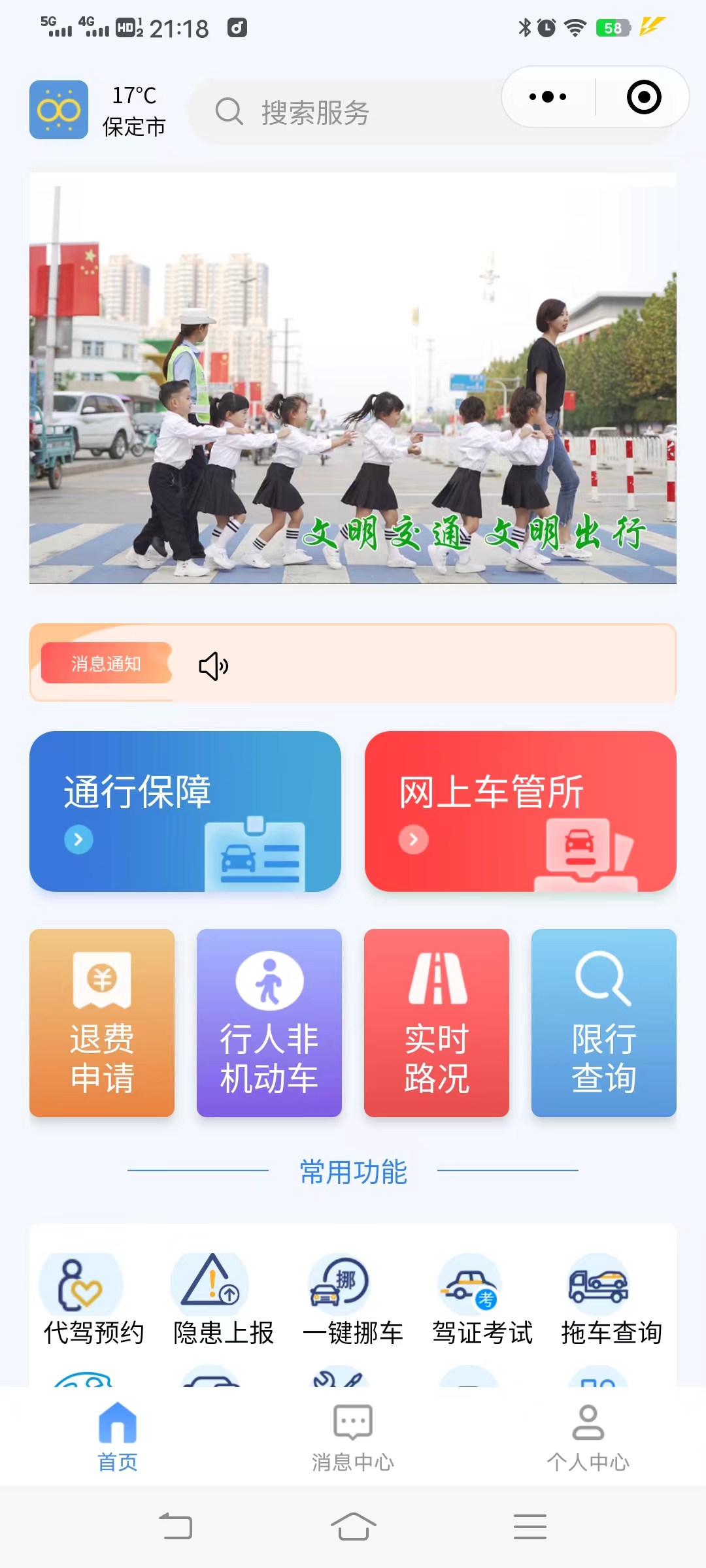Tap the 搜索服务 search box
Image resolution: width=706 pixels, height=1568 pixels.
(x=340, y=112)
